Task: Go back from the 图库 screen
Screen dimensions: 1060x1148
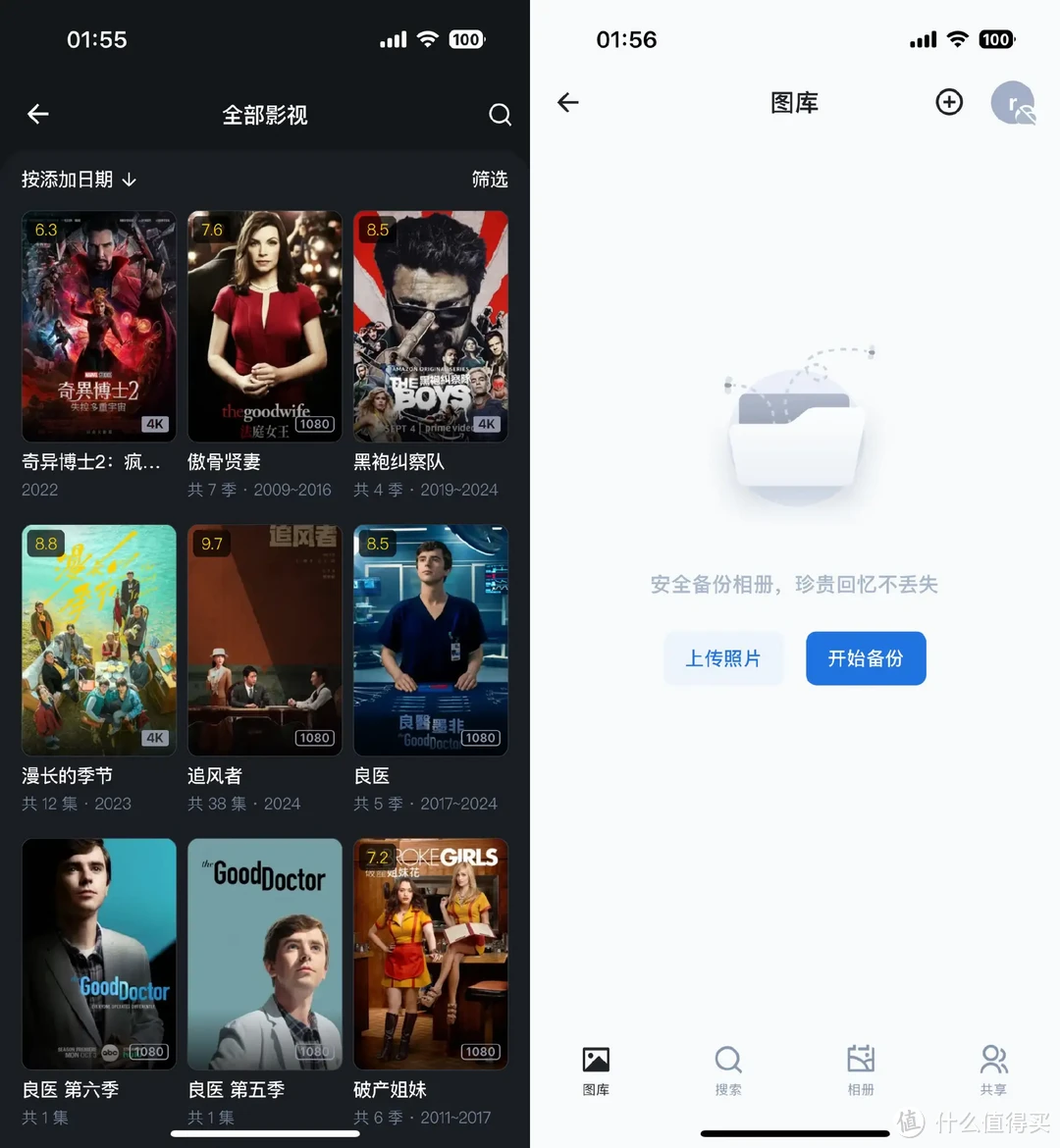Action: click(x=568, y=102)
